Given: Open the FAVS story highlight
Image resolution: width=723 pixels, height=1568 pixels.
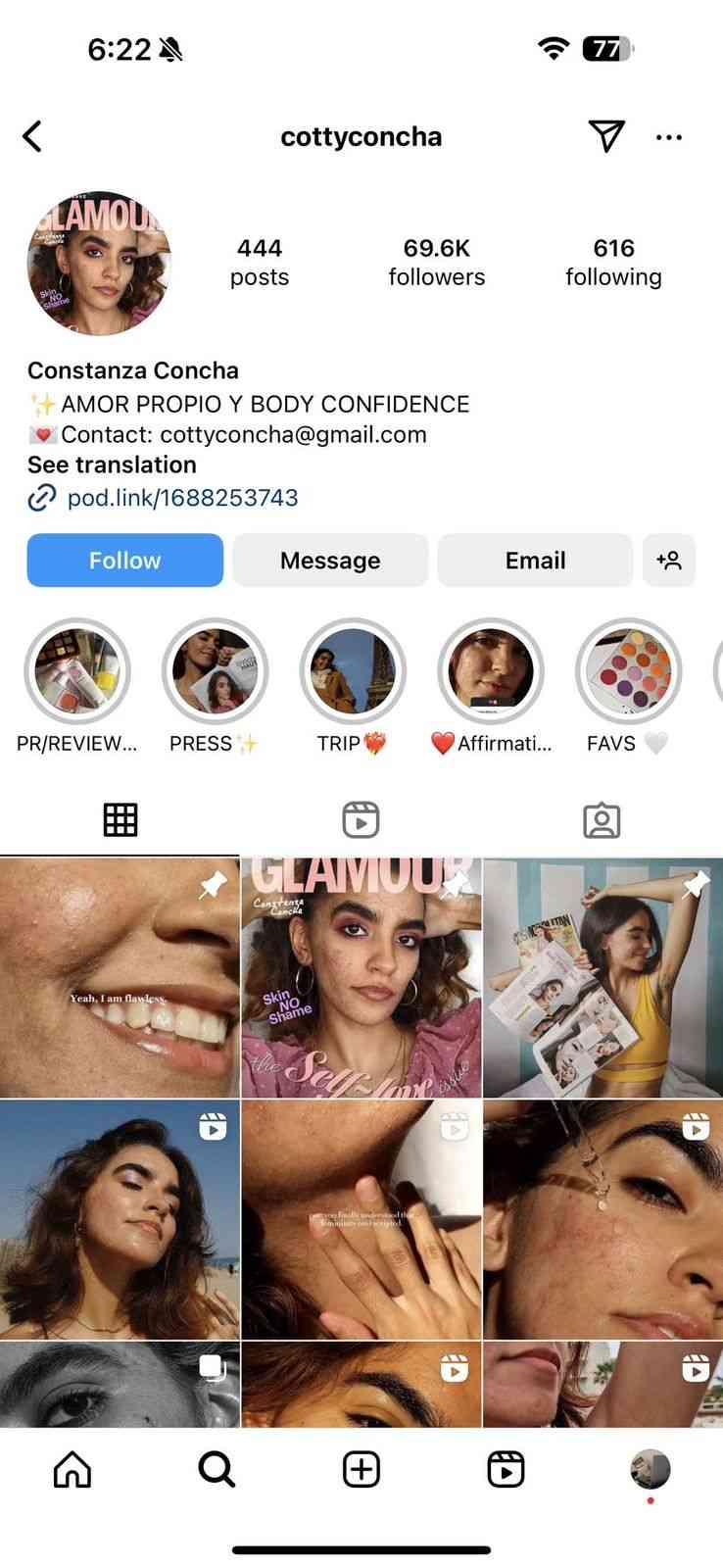Looking at the screenshot, I should click(x=629, y=671).
